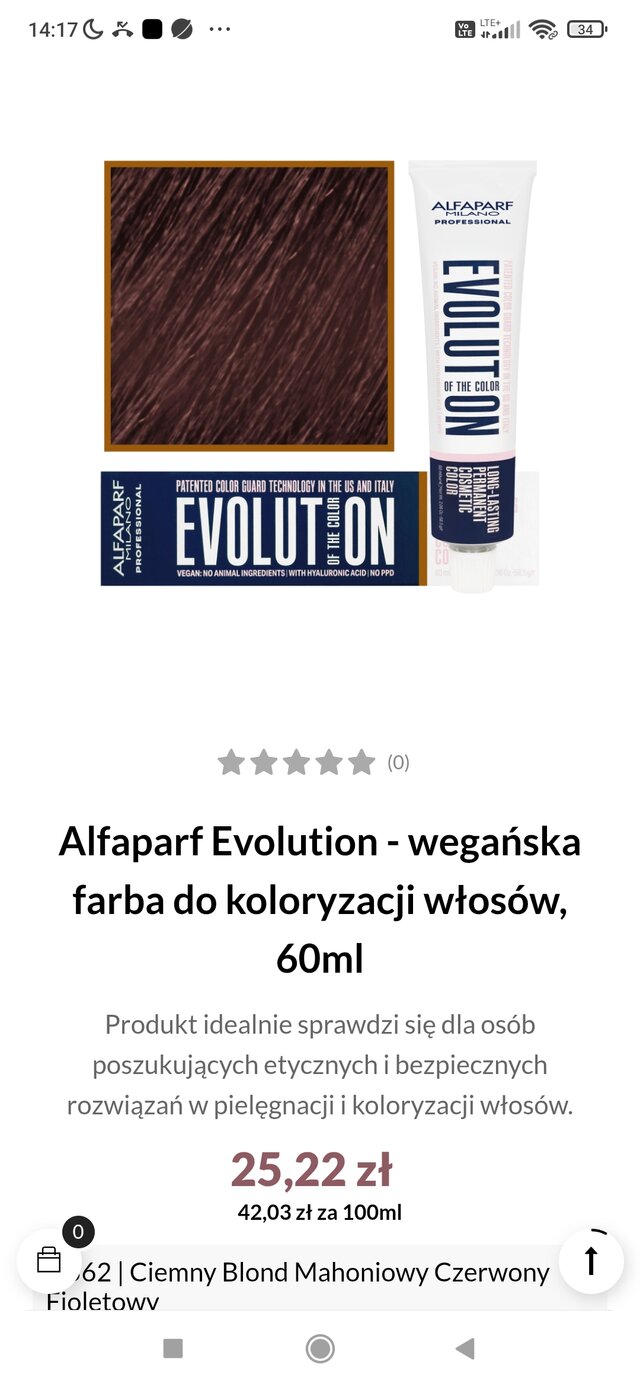Image resolution: width=640 pixels, height=1387 pixels.
Task: Go to the system home screen
Action: (320, 1349)
